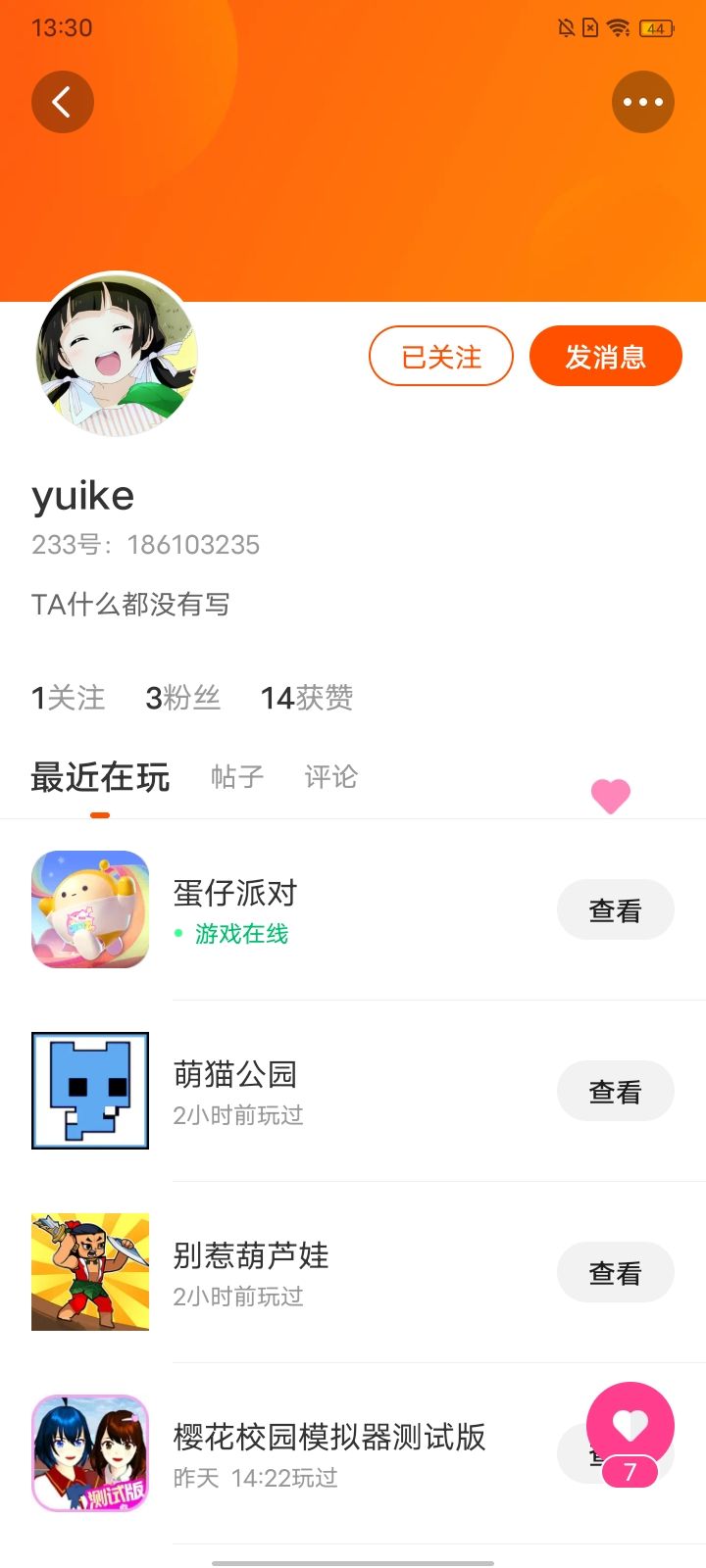Open the 樱花校园模拟器测试版 game entry
Image resolution: width=706 pixels, height=1568 pixels.
click(328, 1453)
